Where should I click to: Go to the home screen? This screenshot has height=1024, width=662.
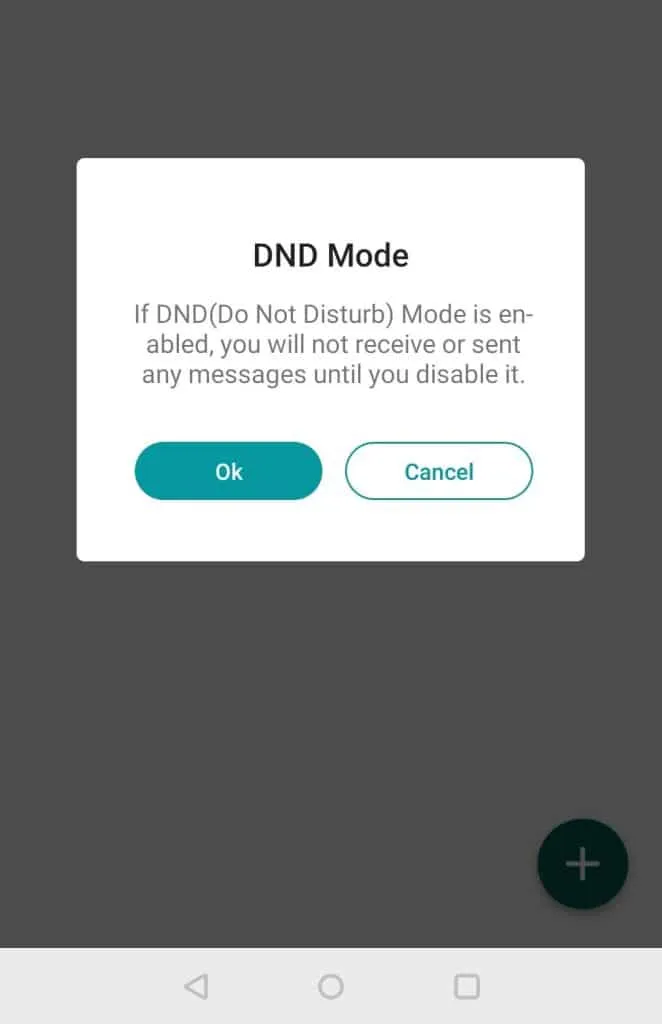pos(331,986)
